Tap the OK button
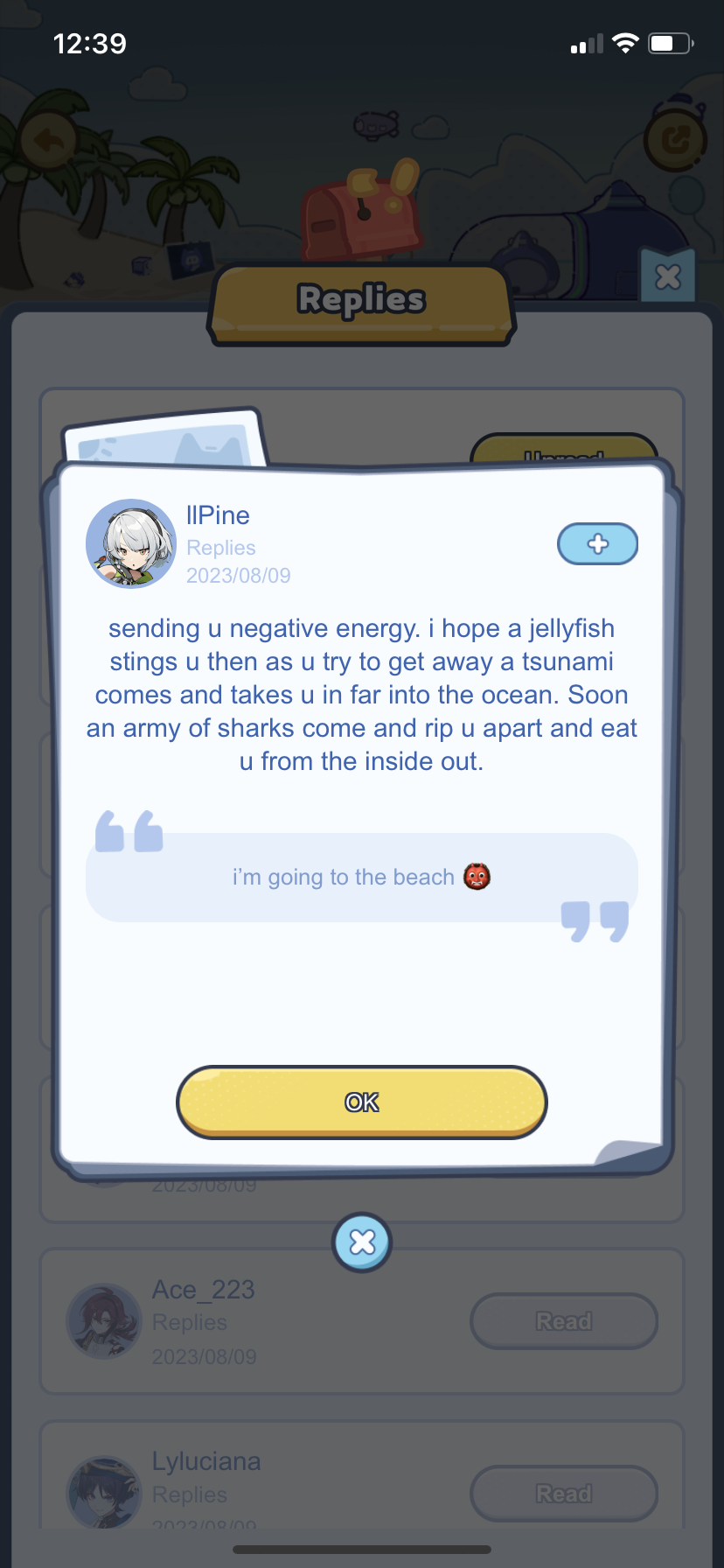Viewport: 724px width, 1568px height. click(x=361, y=1102)
